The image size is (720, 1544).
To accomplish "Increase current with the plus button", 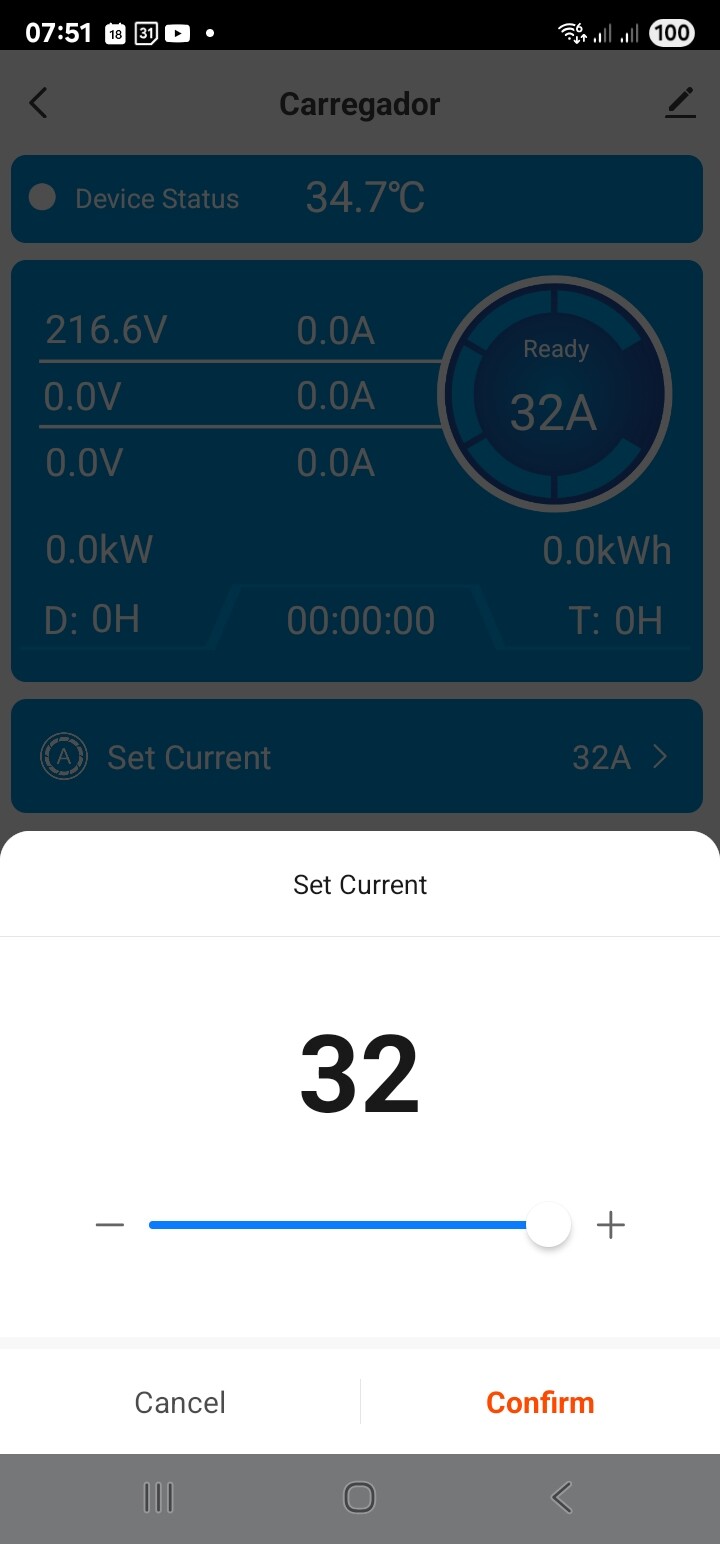I will click(610, 1225).
